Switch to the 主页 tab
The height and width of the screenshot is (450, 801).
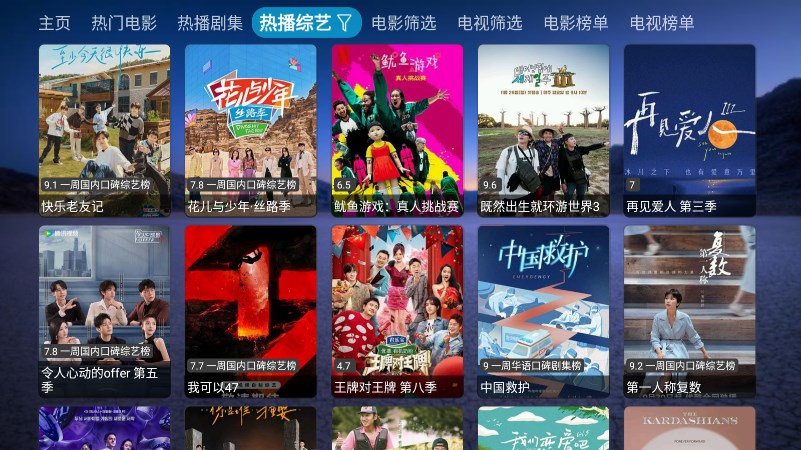coord(55,23)
